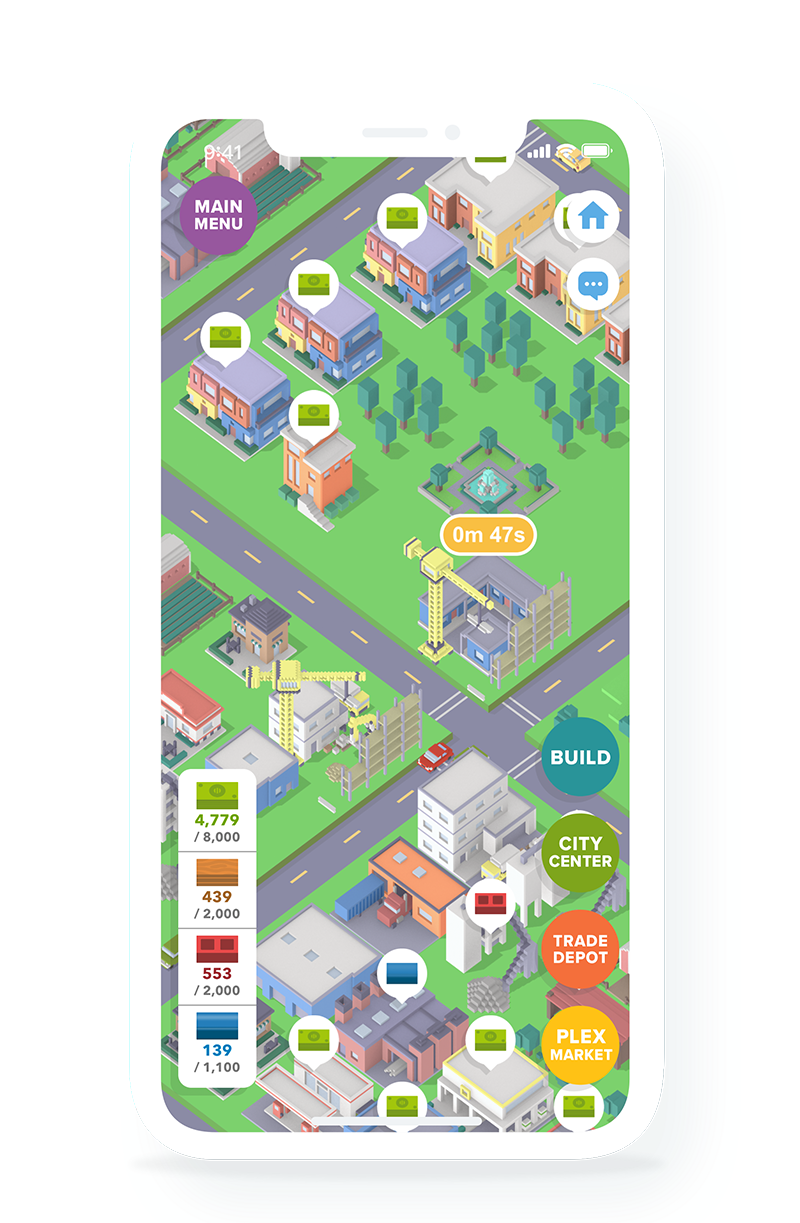Tap the 0m 47s construction timer
Viewport: 800px width, 1223px height.
click(x=488, y=535)
